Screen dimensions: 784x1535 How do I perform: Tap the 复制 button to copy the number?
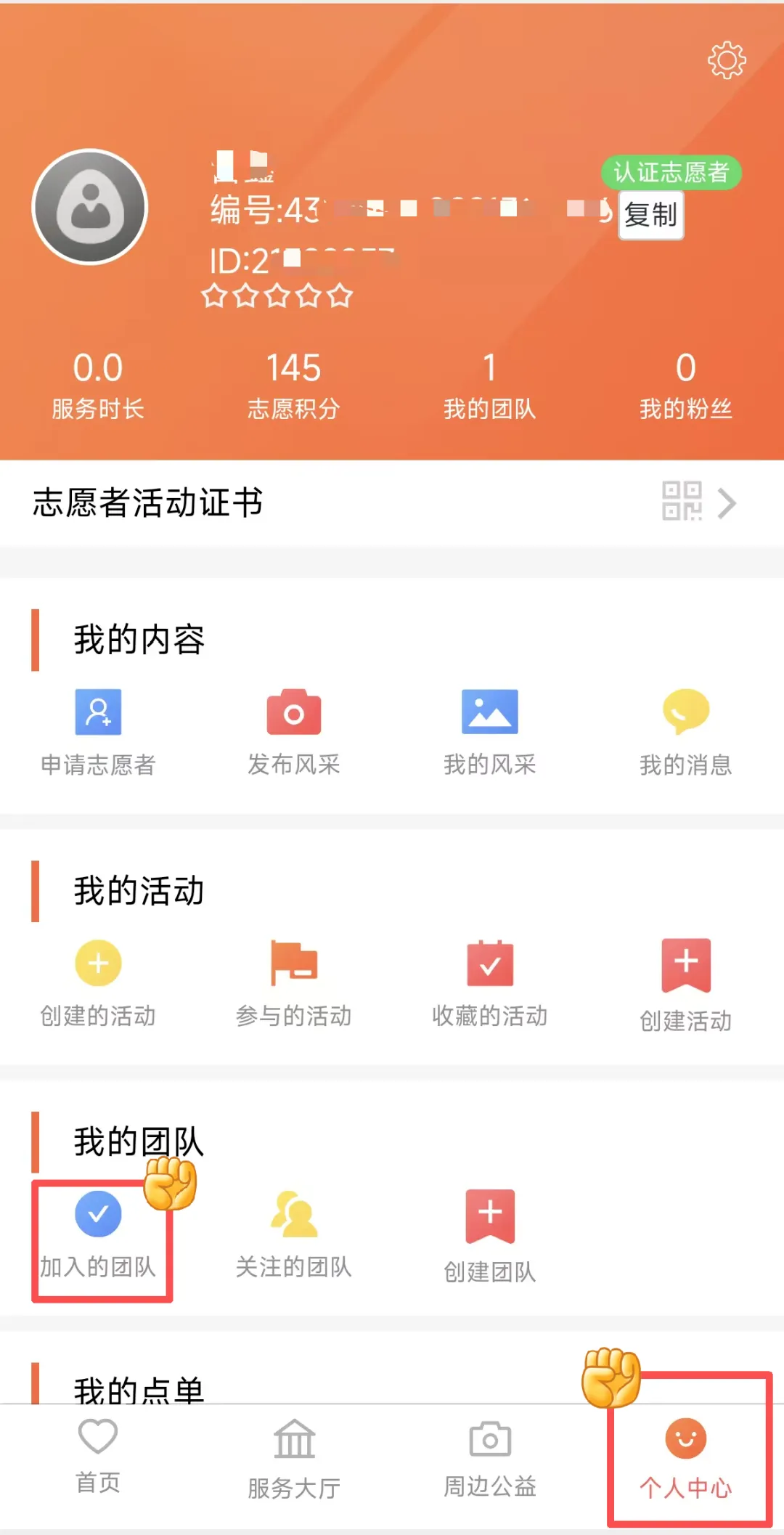[x=650, y=215]
